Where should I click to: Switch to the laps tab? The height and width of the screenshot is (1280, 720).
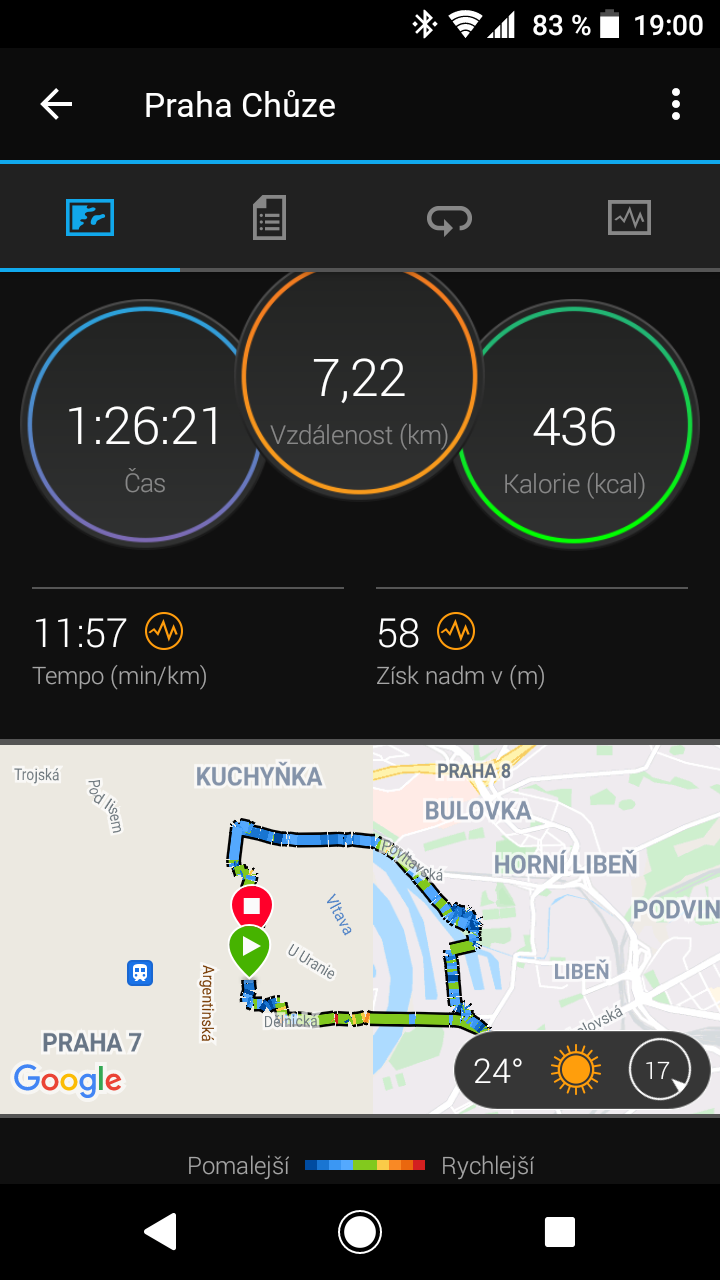[449, 218]
